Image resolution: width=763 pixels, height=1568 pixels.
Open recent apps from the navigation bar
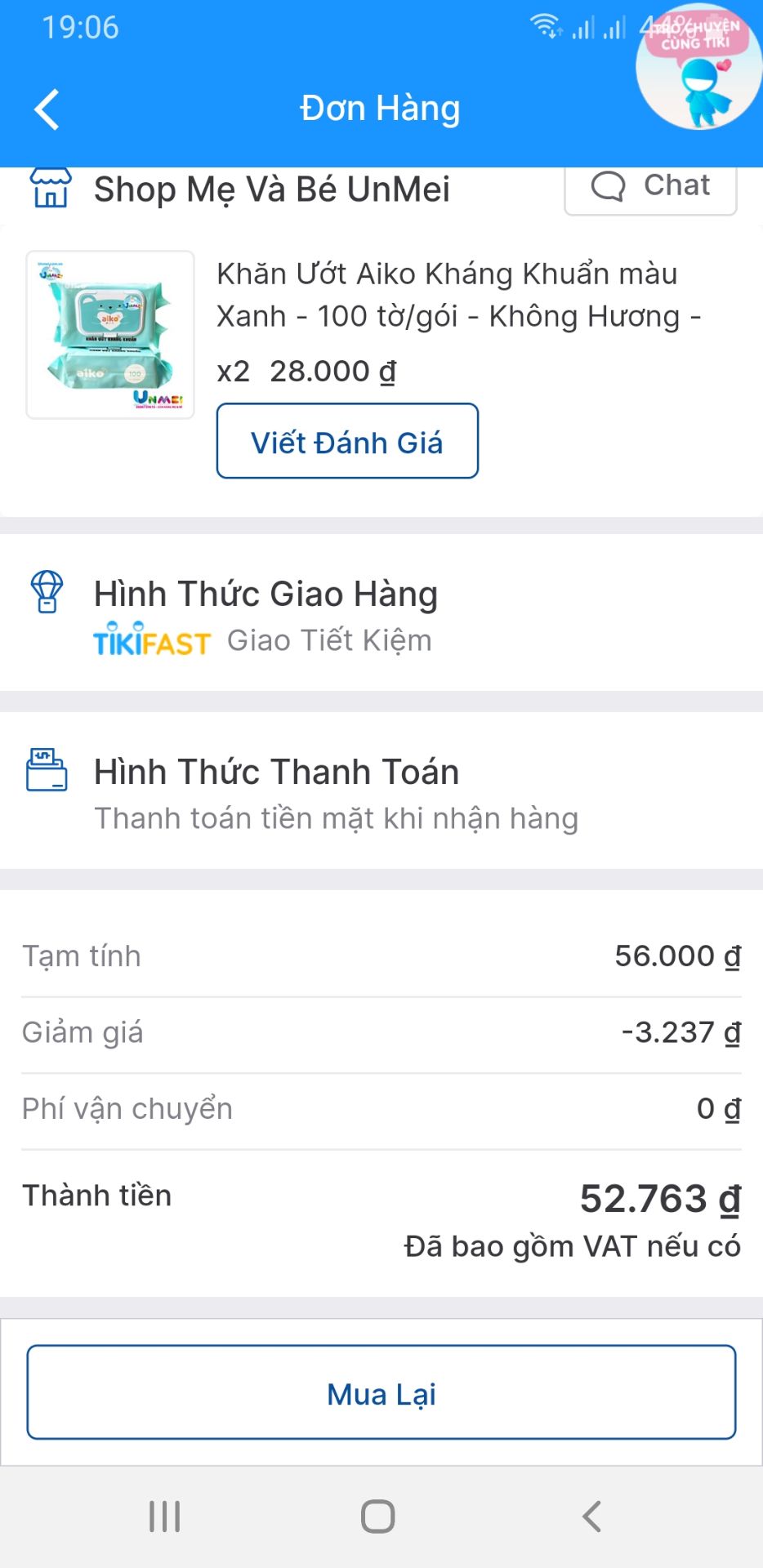(163, 1517)
